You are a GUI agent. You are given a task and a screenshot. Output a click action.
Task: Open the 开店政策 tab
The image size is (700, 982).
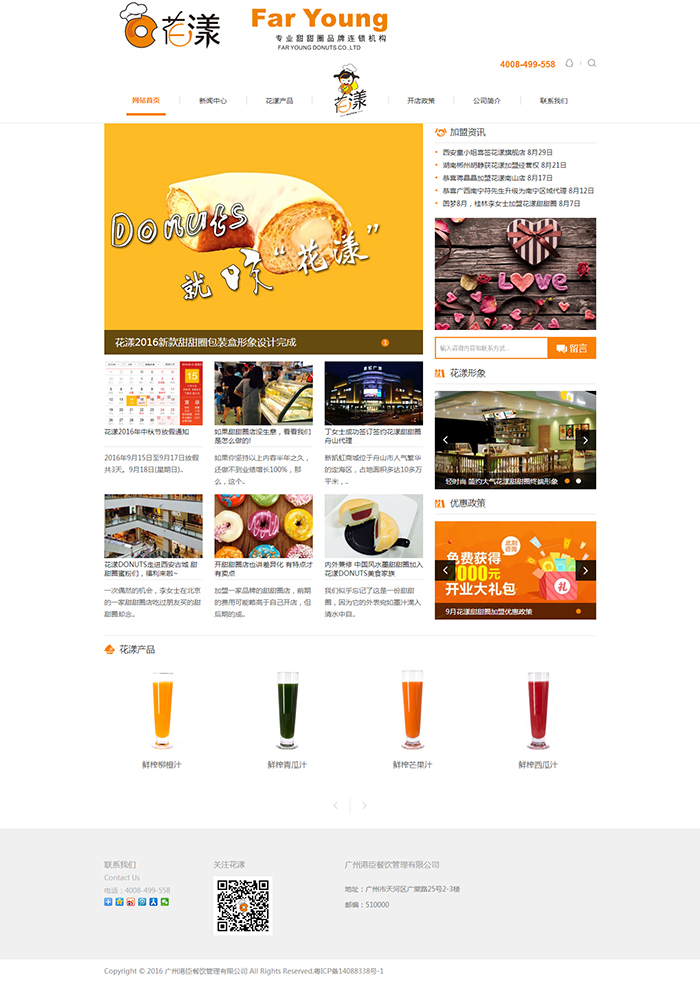421,101
